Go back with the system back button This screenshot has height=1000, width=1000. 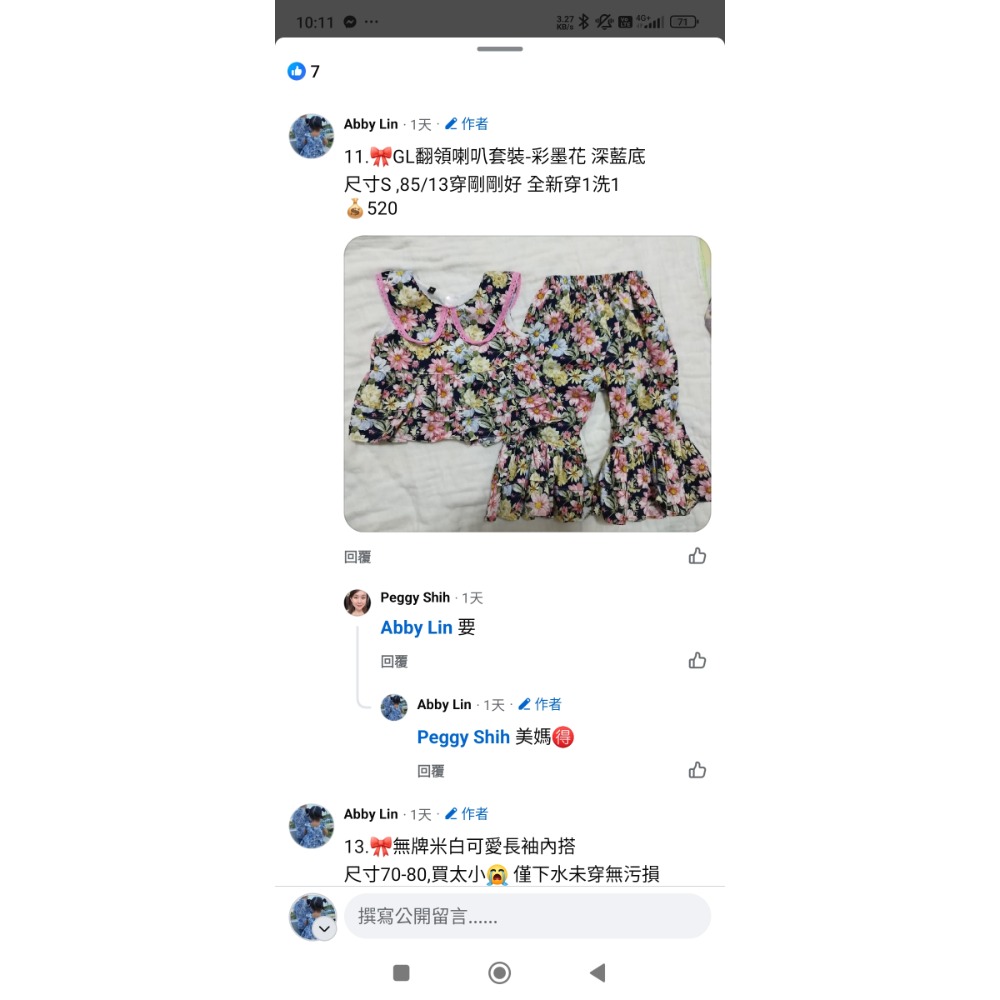597,973
